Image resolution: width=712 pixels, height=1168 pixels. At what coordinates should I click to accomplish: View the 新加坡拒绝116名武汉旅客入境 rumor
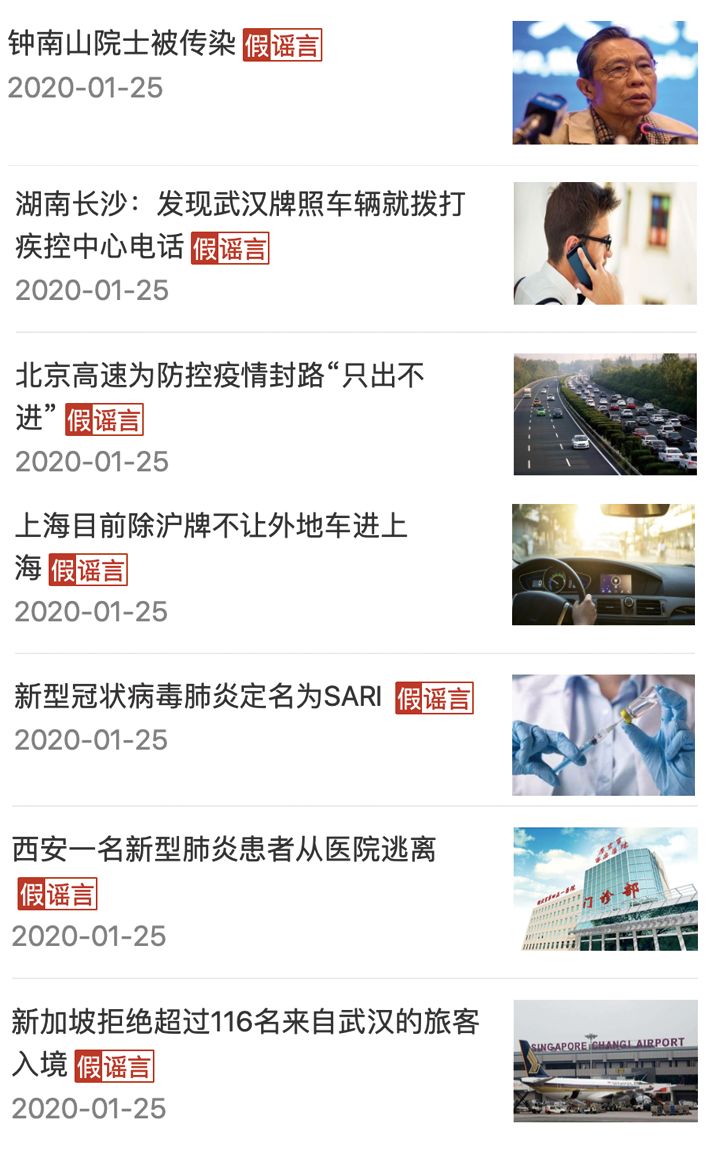pyautogui.click(x=245, y=1022)
